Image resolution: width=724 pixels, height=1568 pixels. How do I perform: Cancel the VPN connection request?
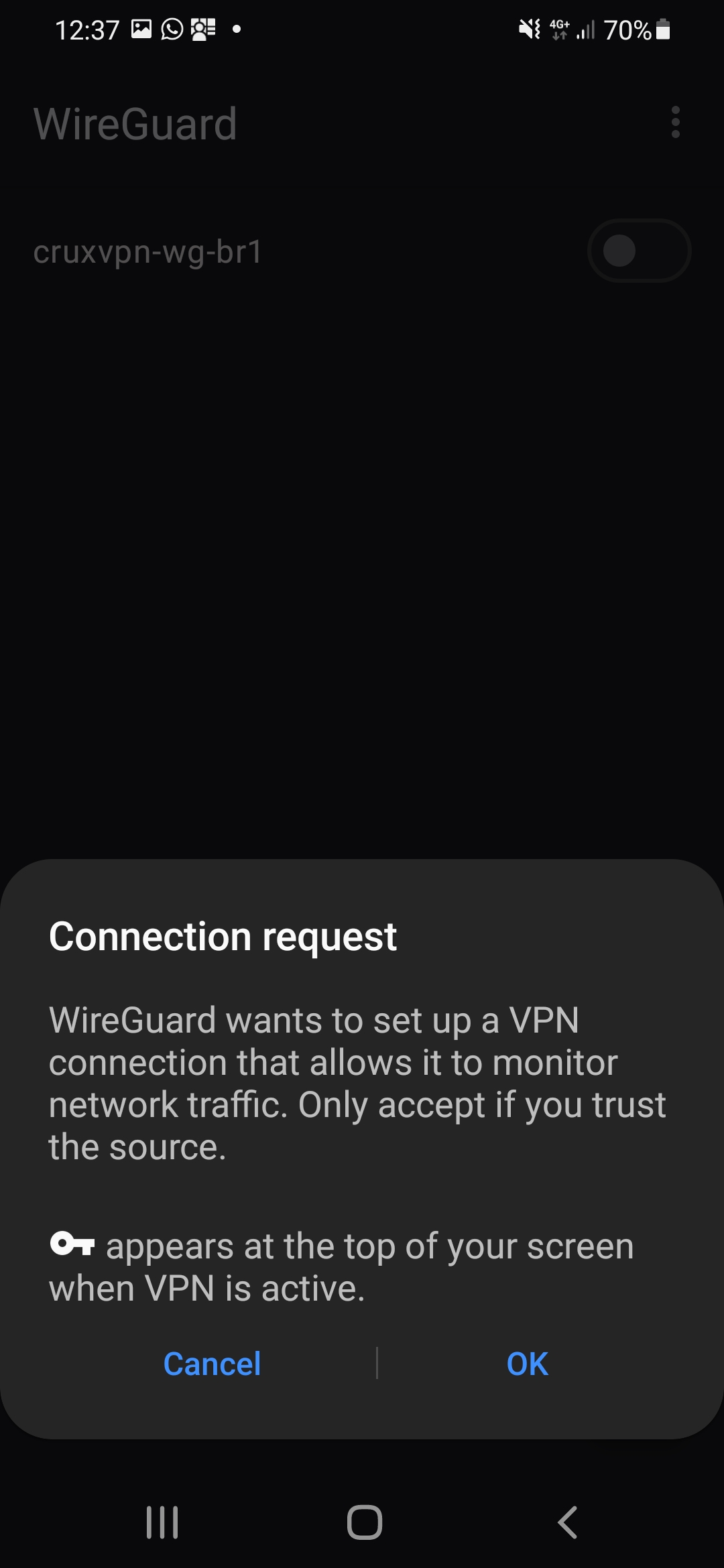pos(212,1364)
